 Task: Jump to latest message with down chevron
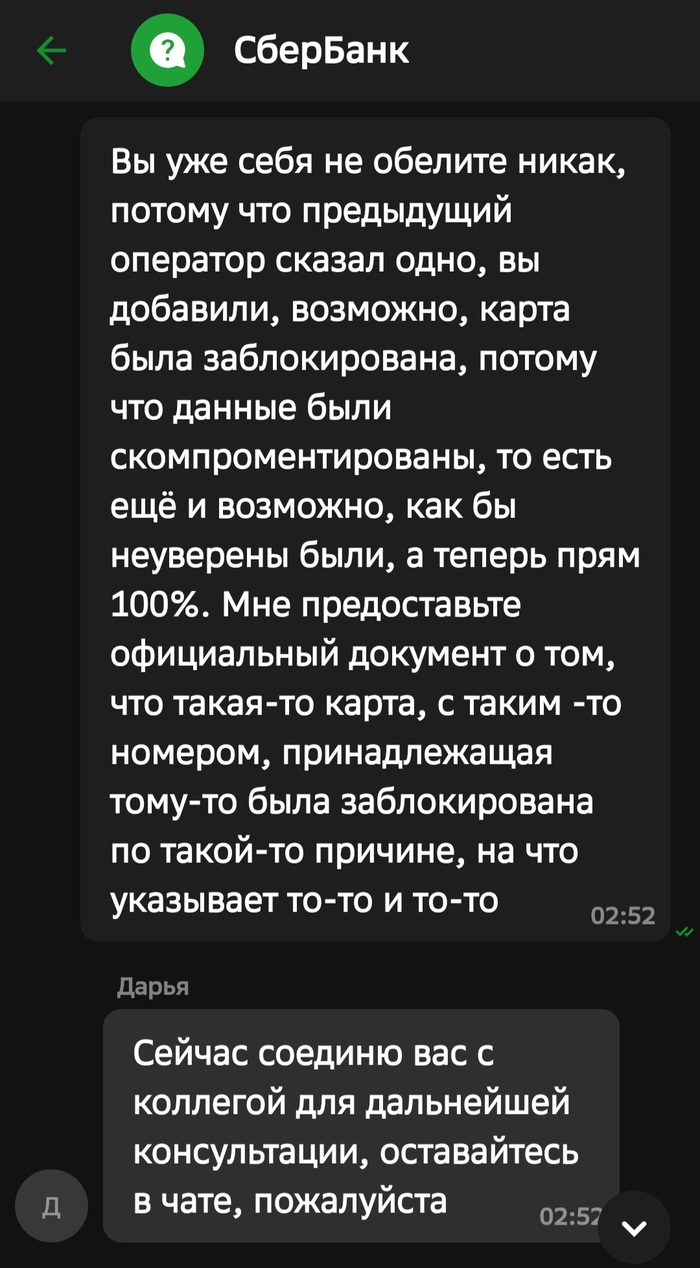[633, 1227]
